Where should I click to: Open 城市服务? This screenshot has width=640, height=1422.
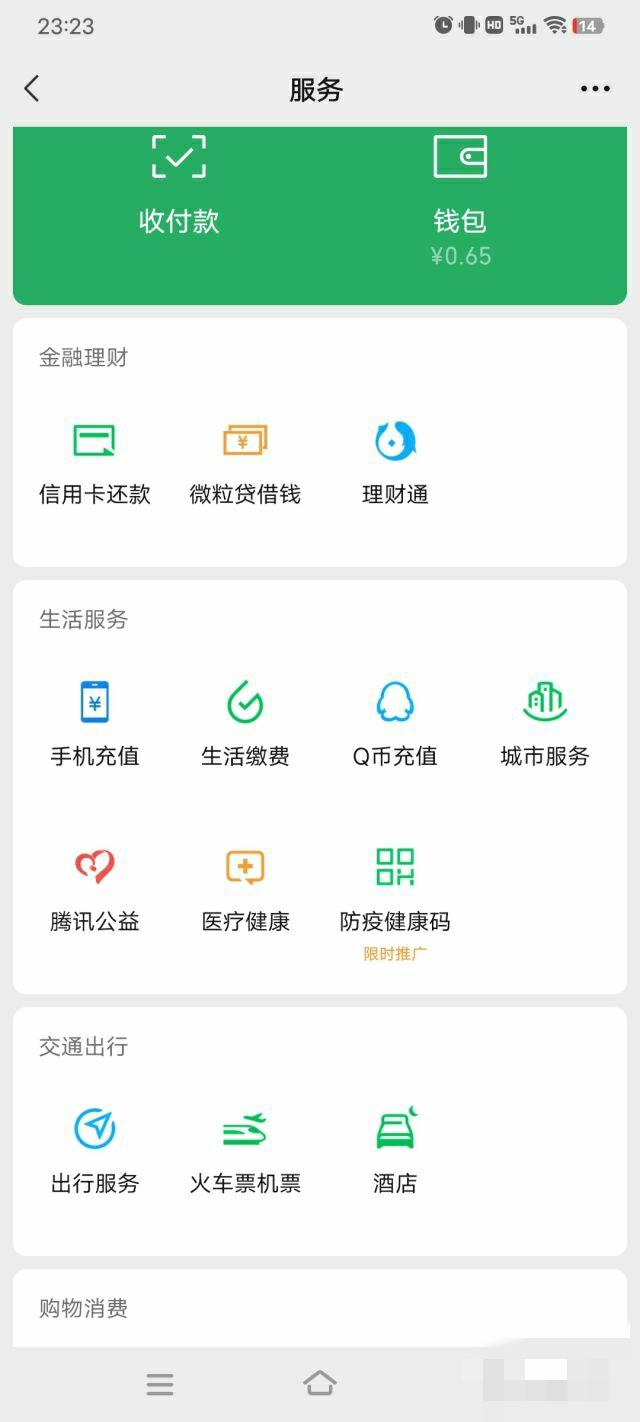[545, 724]
